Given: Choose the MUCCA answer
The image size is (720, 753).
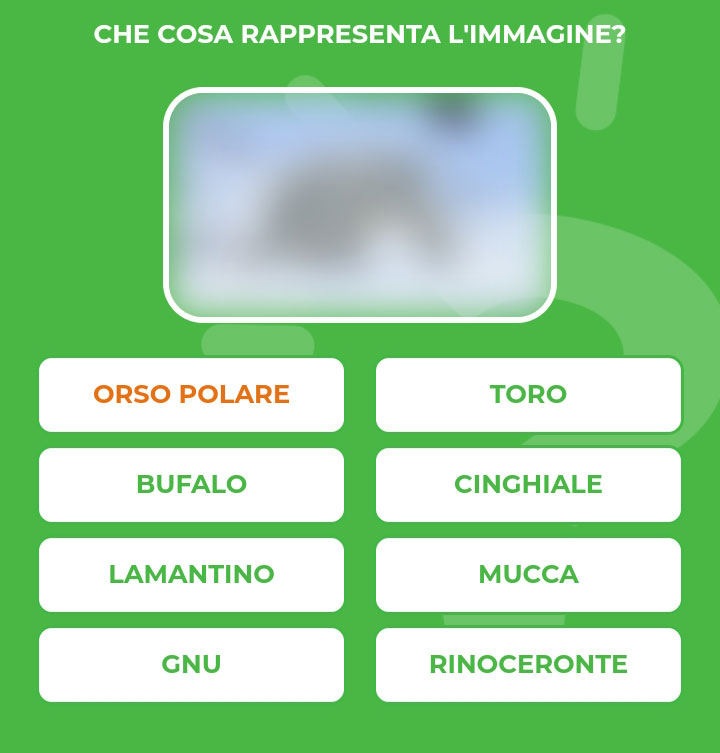Looking at the screenshot, I should [528, 574].
